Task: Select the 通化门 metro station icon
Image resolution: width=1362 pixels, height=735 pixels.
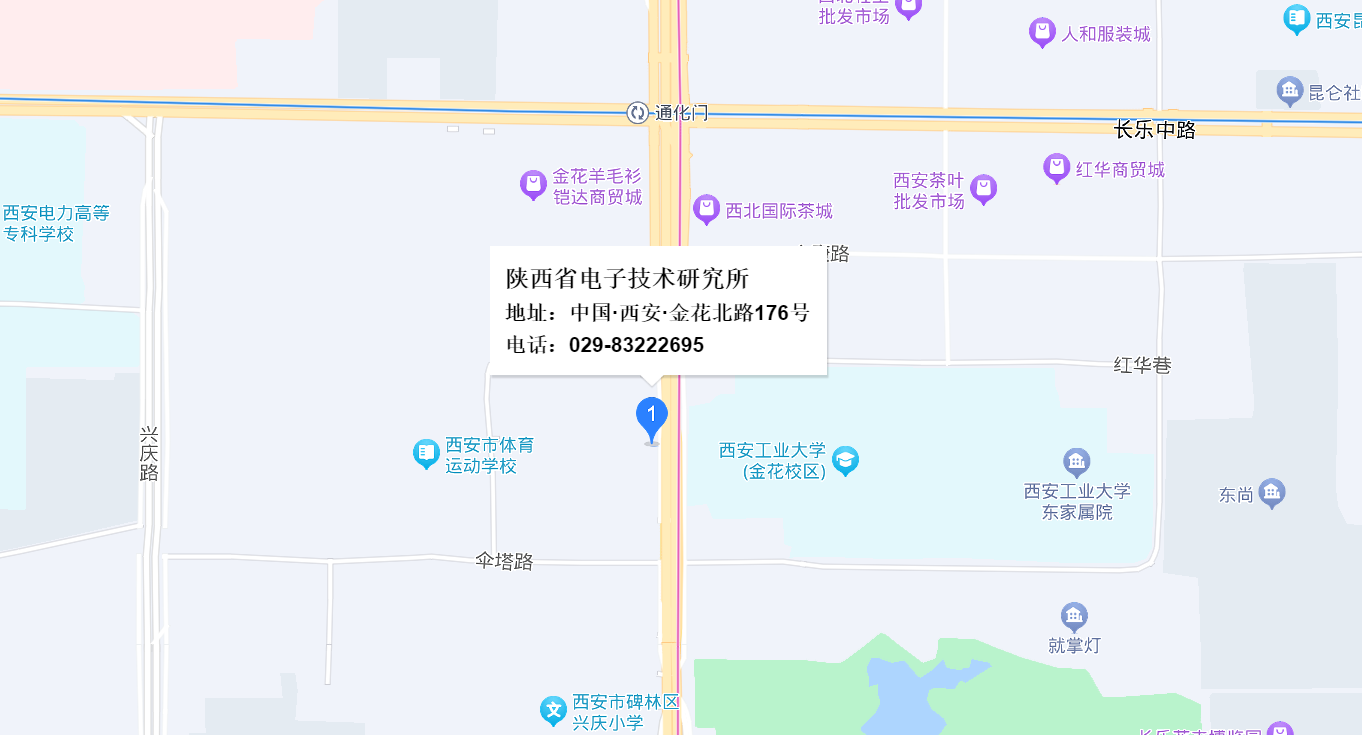Action: click(x=637, y=113)
